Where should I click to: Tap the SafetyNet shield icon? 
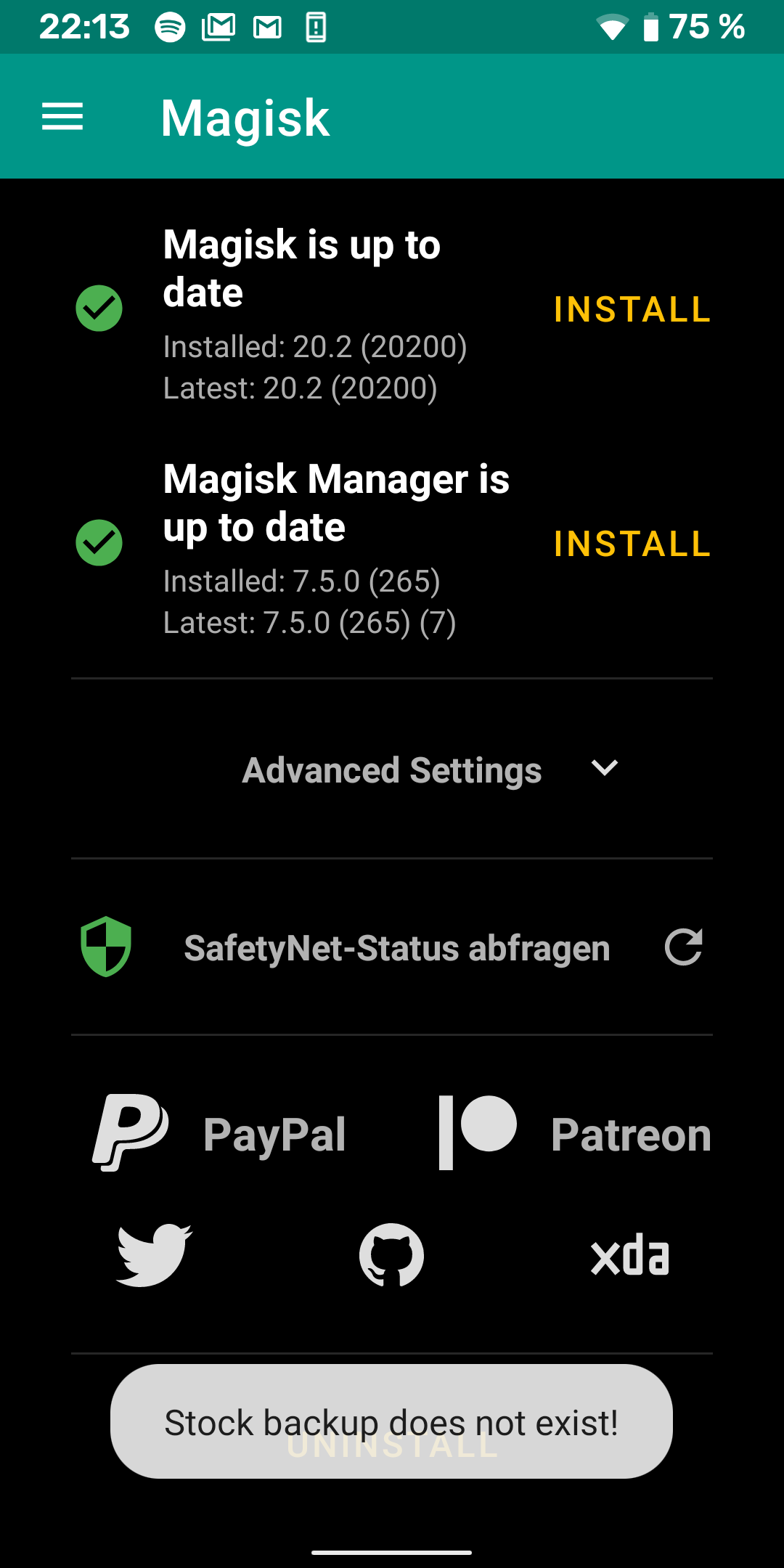coord(106,946)
